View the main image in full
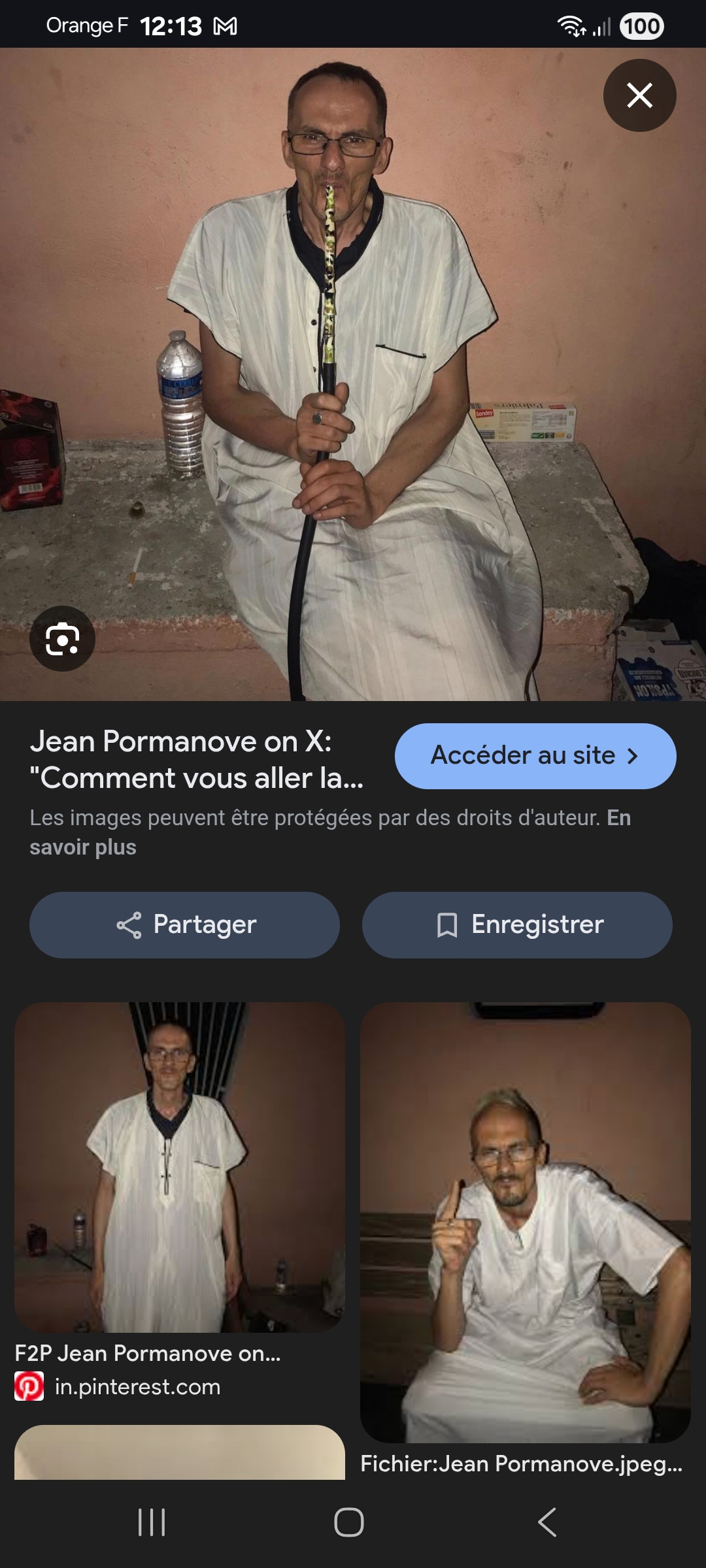The width and height of the screenshot is (706, 1568). 353,374
